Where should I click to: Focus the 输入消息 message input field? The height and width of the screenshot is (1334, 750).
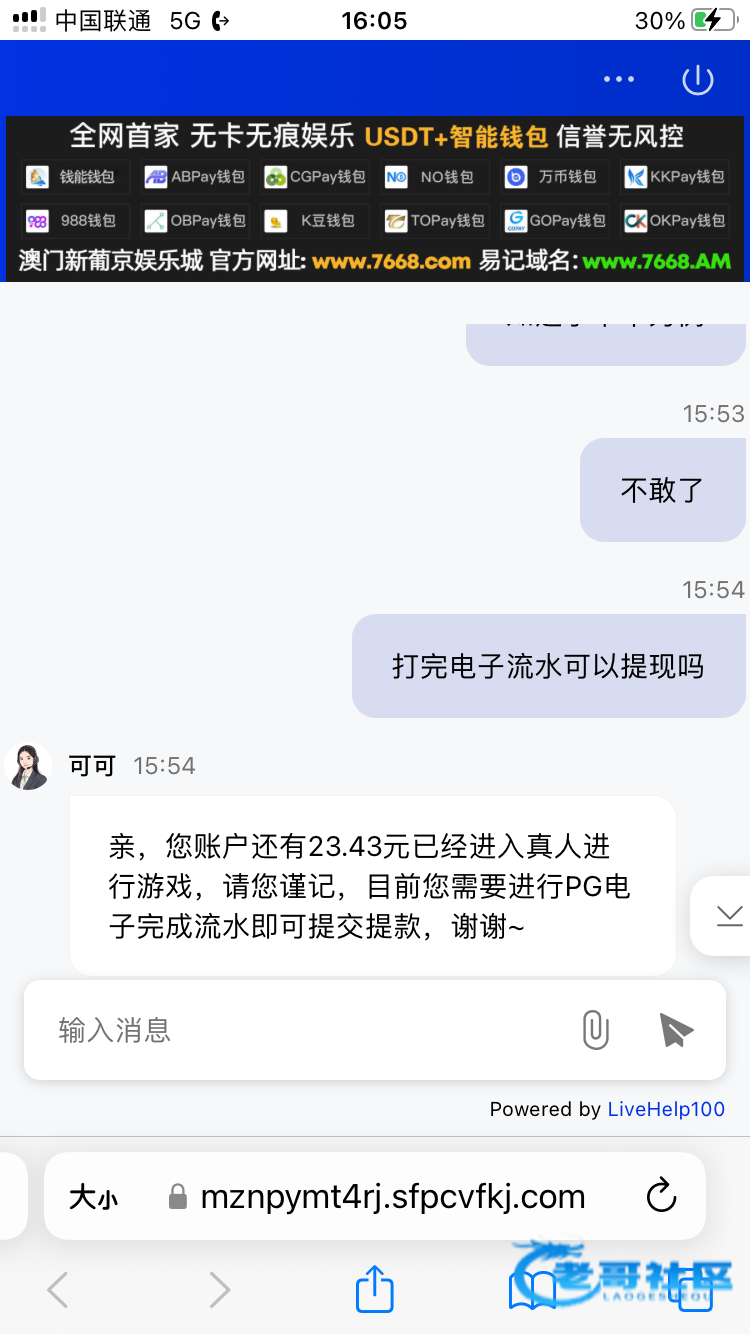coord(300,1030)
